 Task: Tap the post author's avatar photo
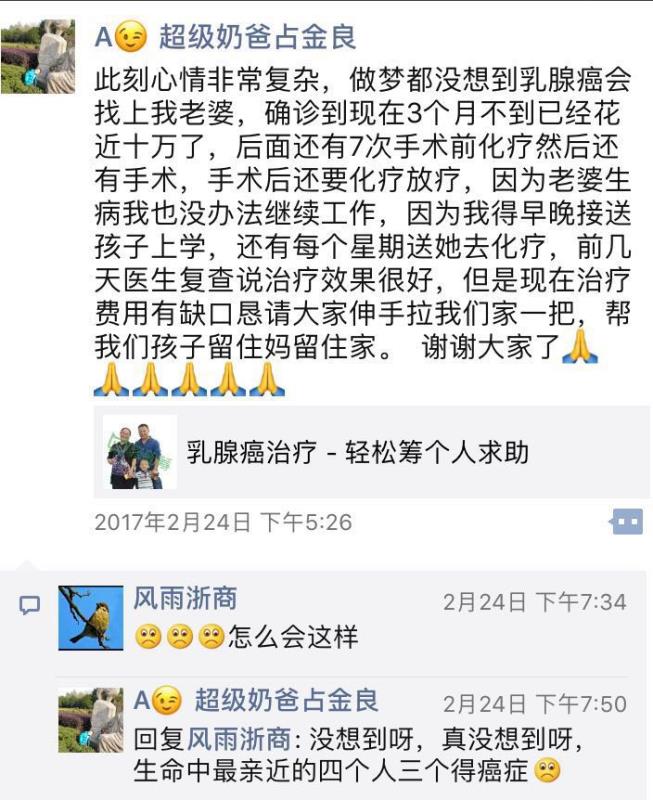[37, 56]
